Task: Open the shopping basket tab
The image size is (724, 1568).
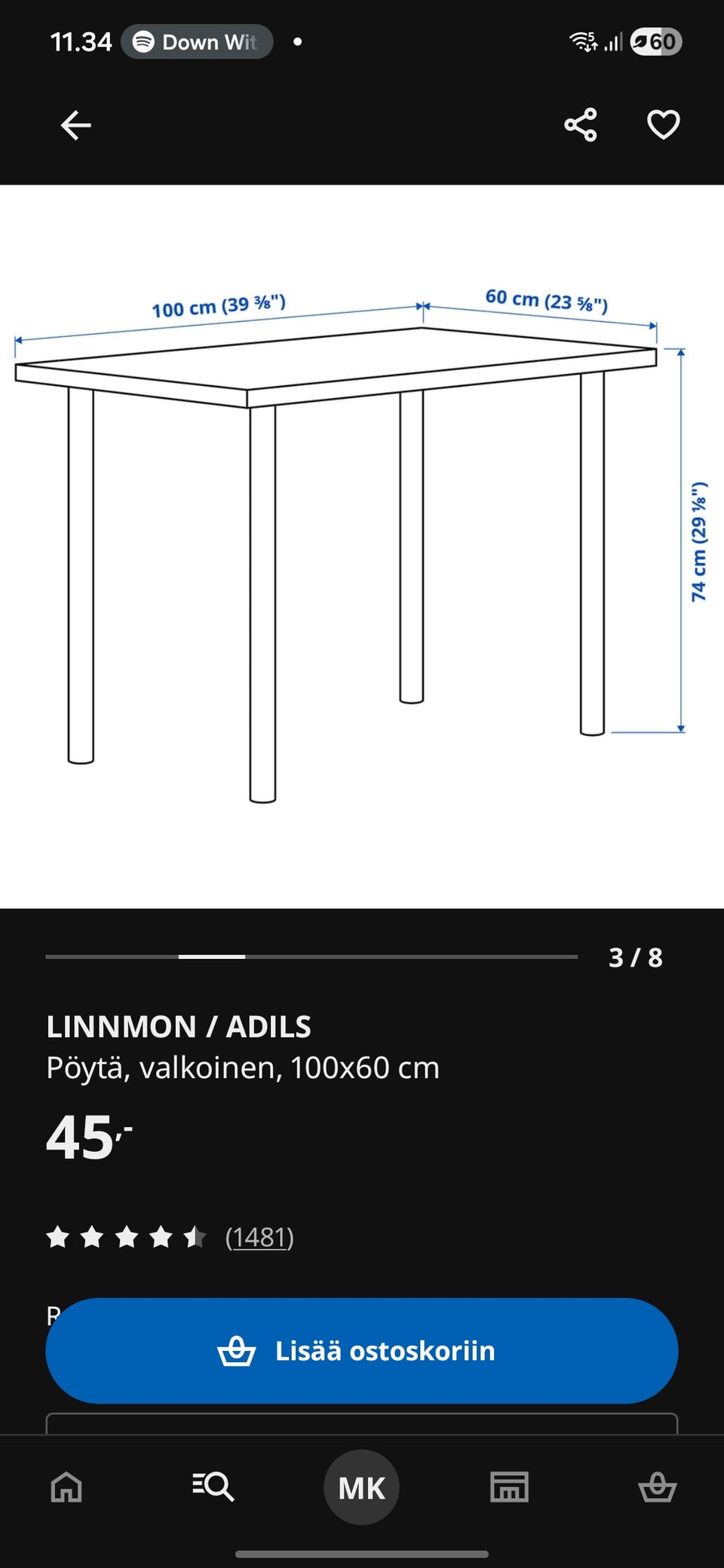Action: 658,1487
